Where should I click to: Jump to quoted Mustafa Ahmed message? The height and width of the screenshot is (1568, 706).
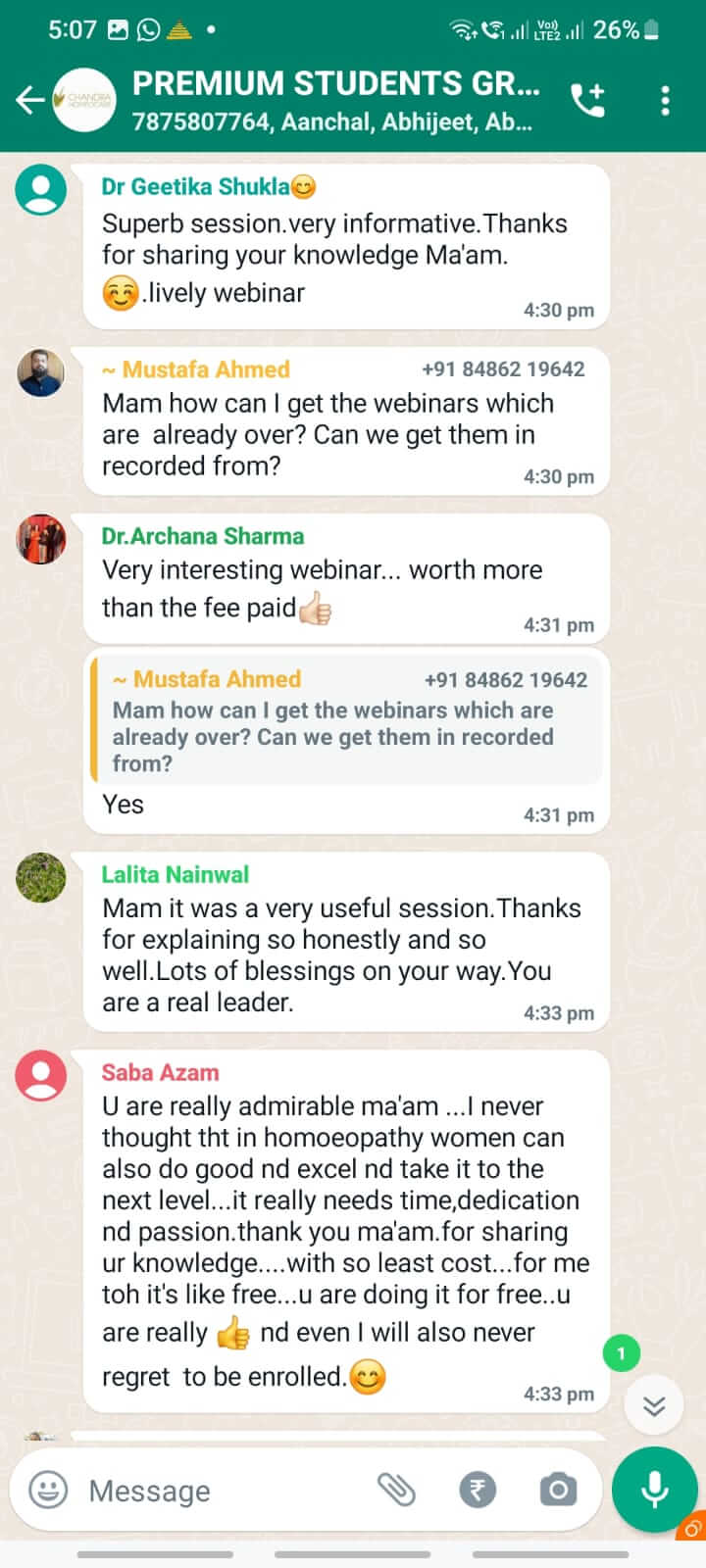pyautogui.click(x=345, y=721)
